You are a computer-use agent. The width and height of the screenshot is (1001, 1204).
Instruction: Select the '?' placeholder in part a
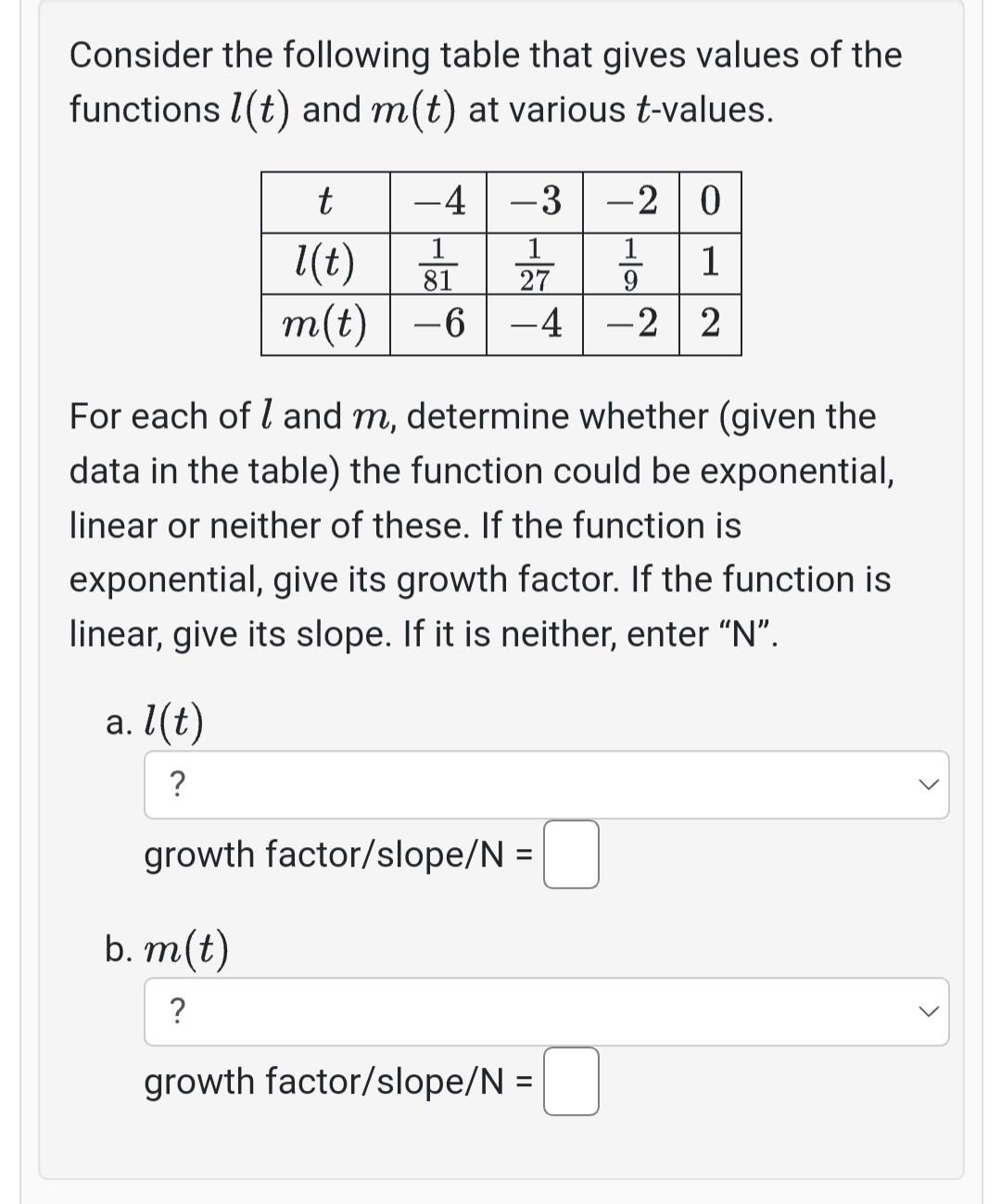[x=178, y=785]
